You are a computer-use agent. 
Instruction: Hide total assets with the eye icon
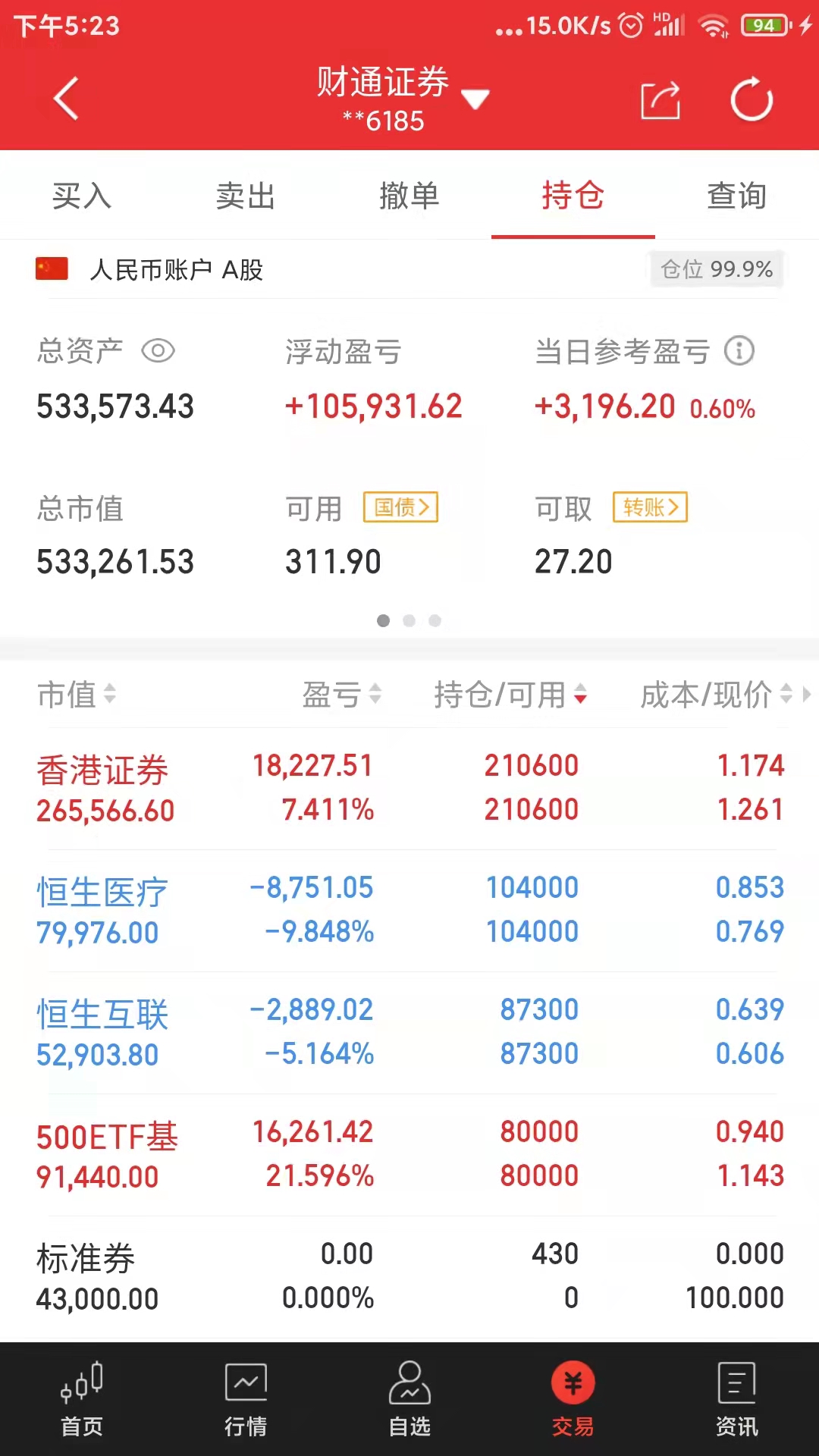coord(158,351)
